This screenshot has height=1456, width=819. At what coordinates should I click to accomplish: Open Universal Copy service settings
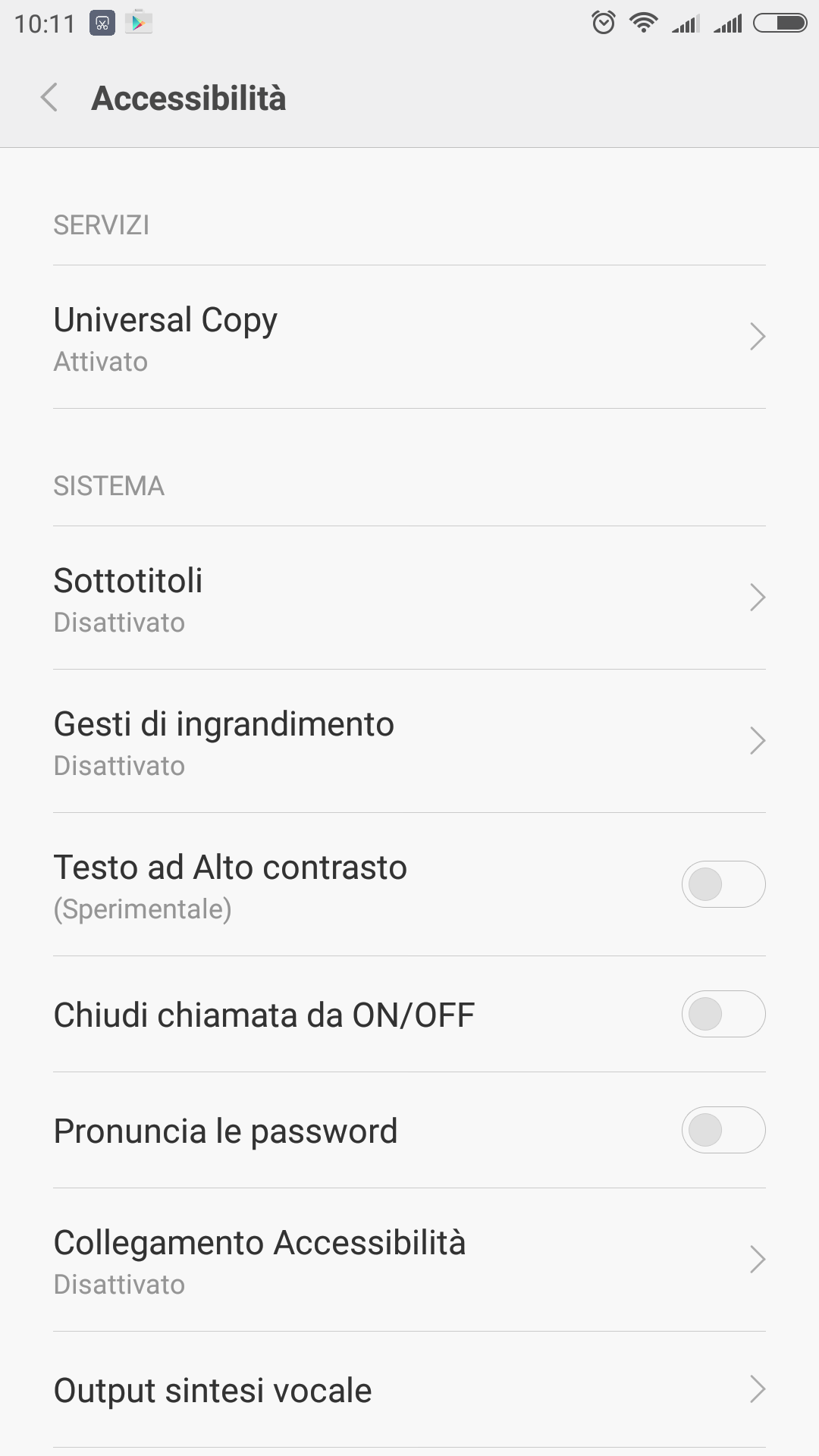coord(409,337)
